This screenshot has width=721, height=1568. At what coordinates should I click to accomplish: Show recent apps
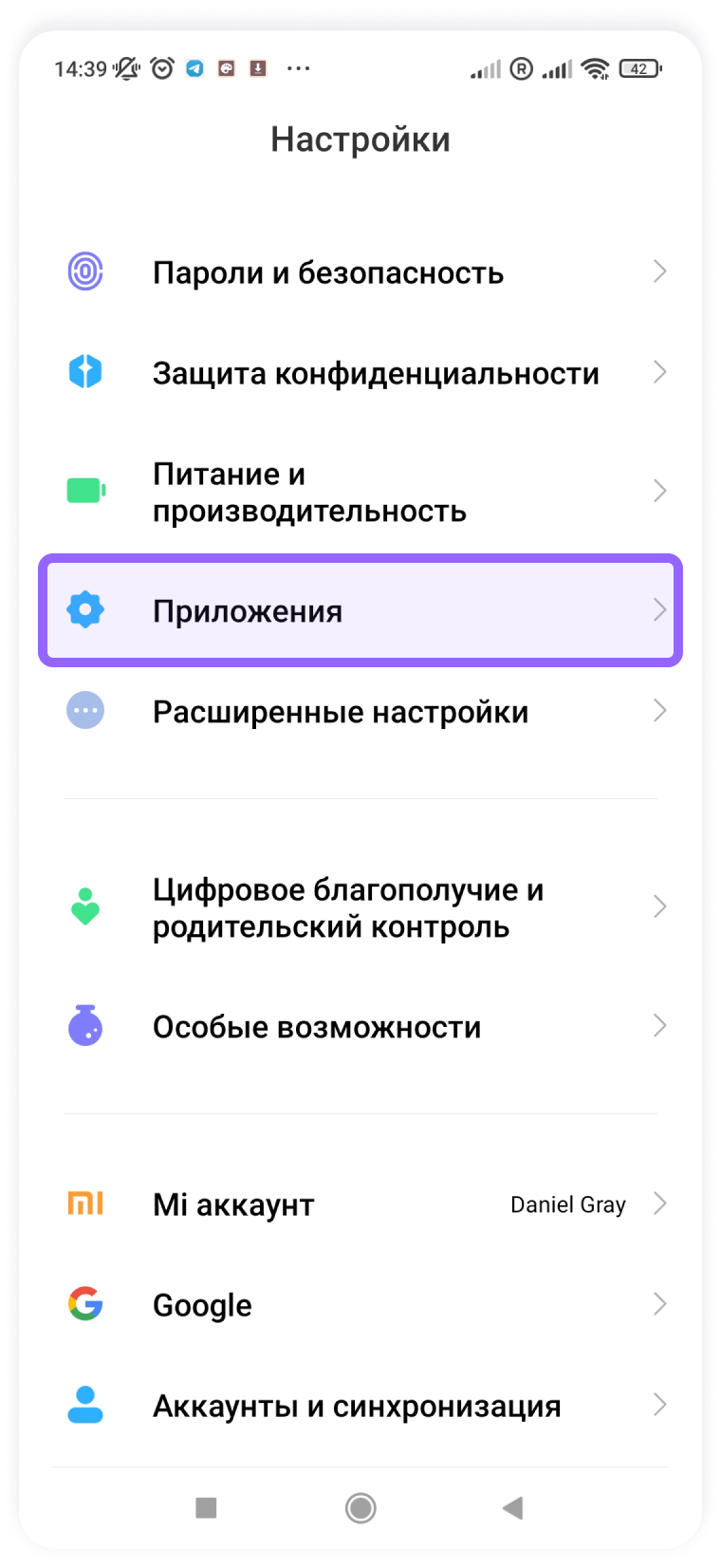[x=206, y=1507]
